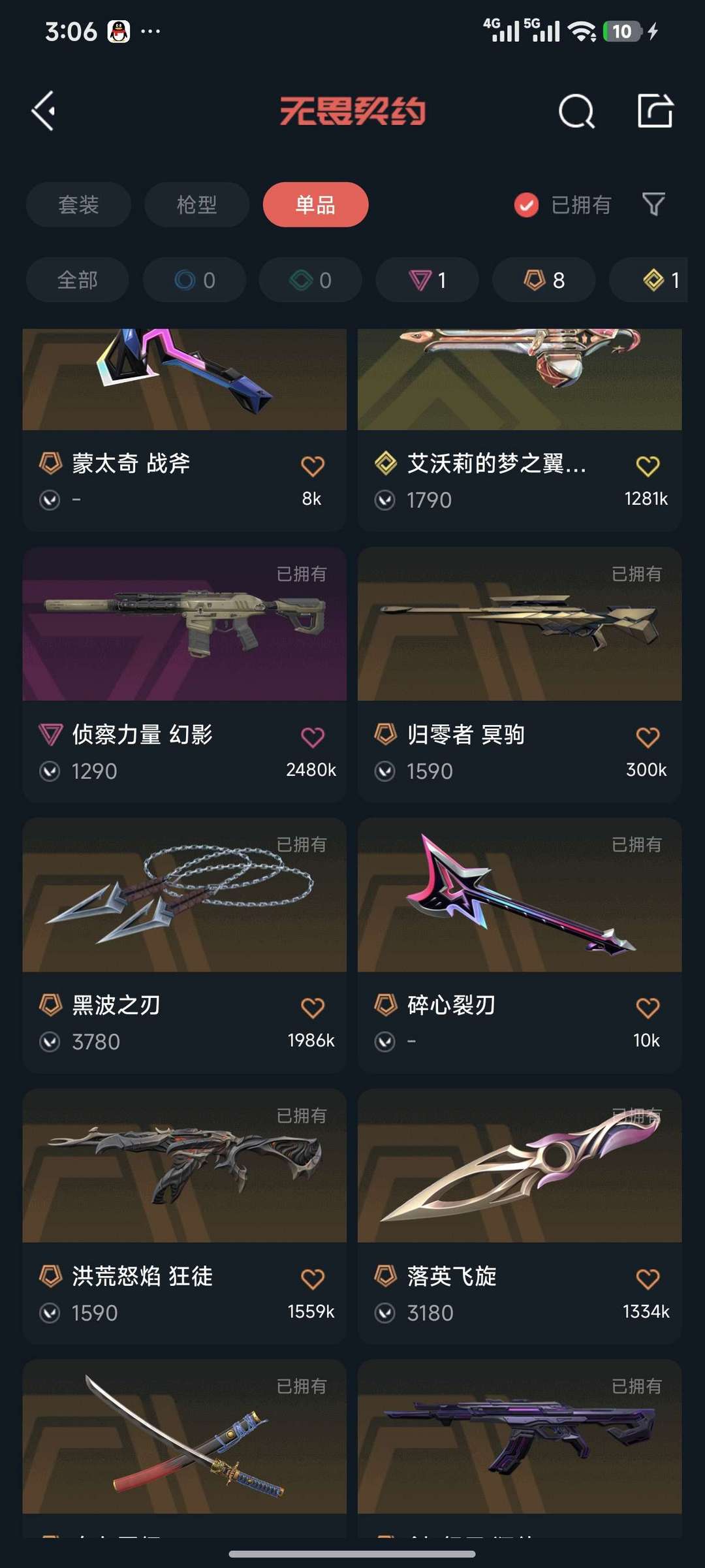The image size is (705, 1568).
Task: Filter by the orange tier chip showing 8
Action: tap(543, 280)
